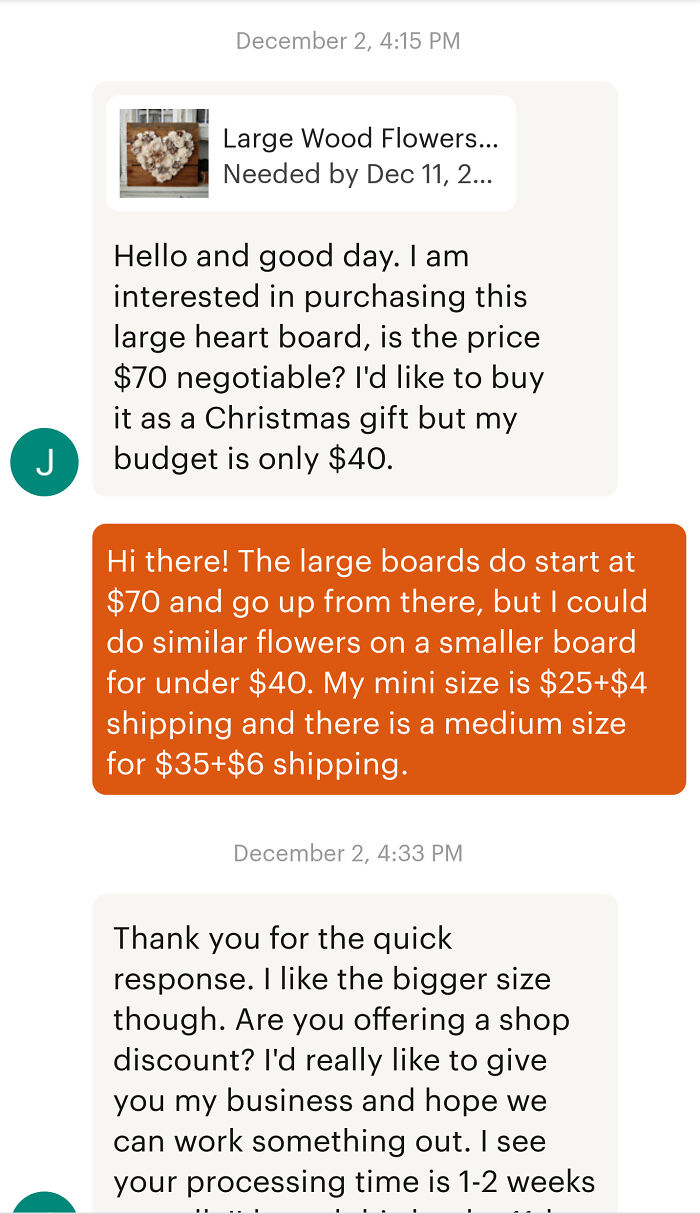Image resolution: width=700 pixels, height=1214 pixels.
Task: View the profile of sender J
Action: pyautogui.click(x=44, y=462)
